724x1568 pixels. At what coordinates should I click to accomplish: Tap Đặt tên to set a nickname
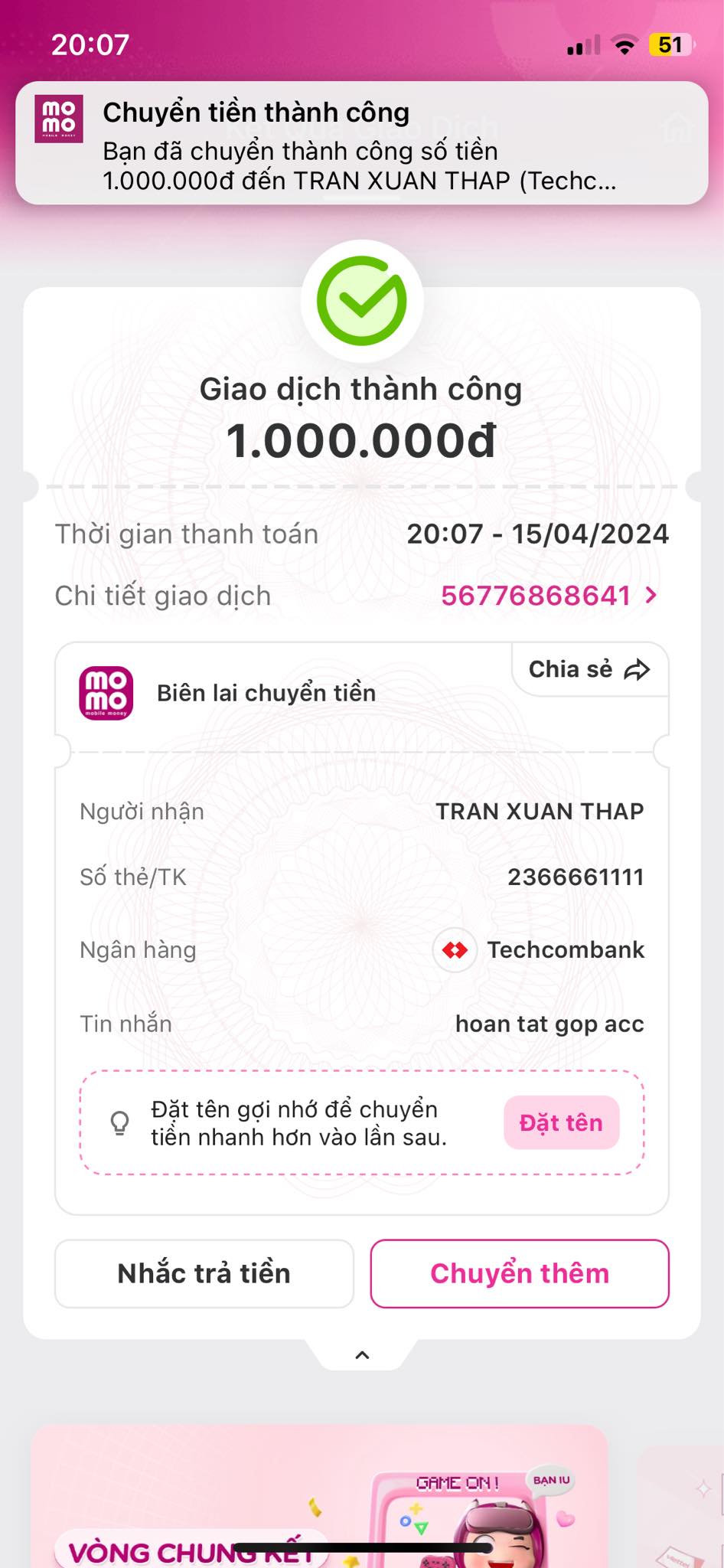point(561,1122)
